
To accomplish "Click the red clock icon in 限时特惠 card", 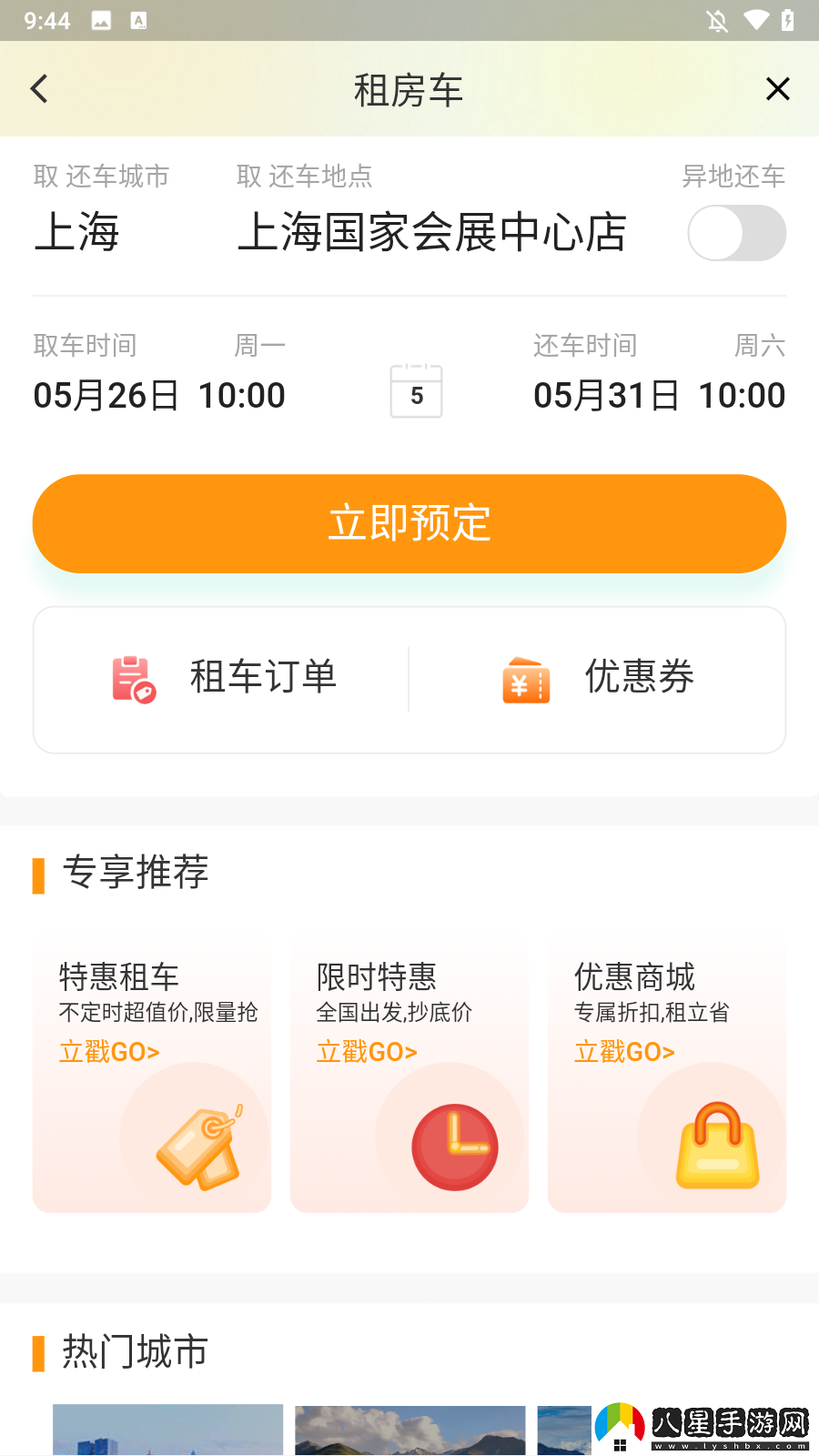I will coord(454,1147).
